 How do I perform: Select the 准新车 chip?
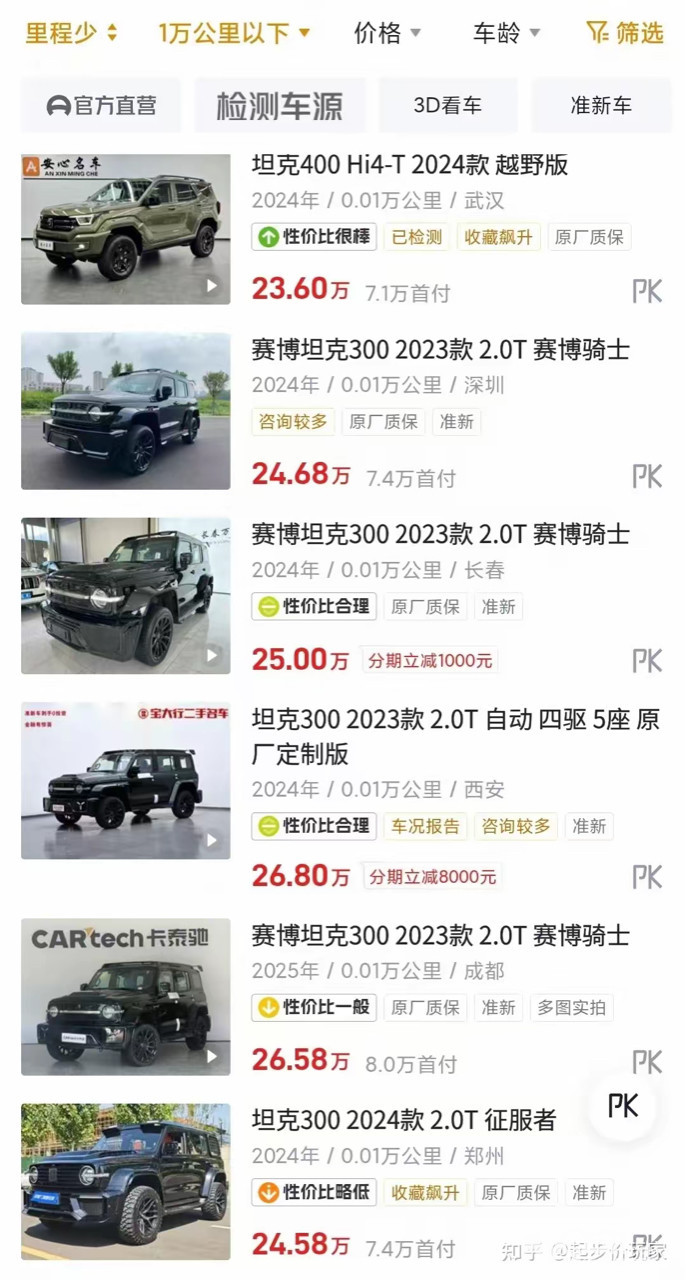pyautogui.click(x=601, y=106)
